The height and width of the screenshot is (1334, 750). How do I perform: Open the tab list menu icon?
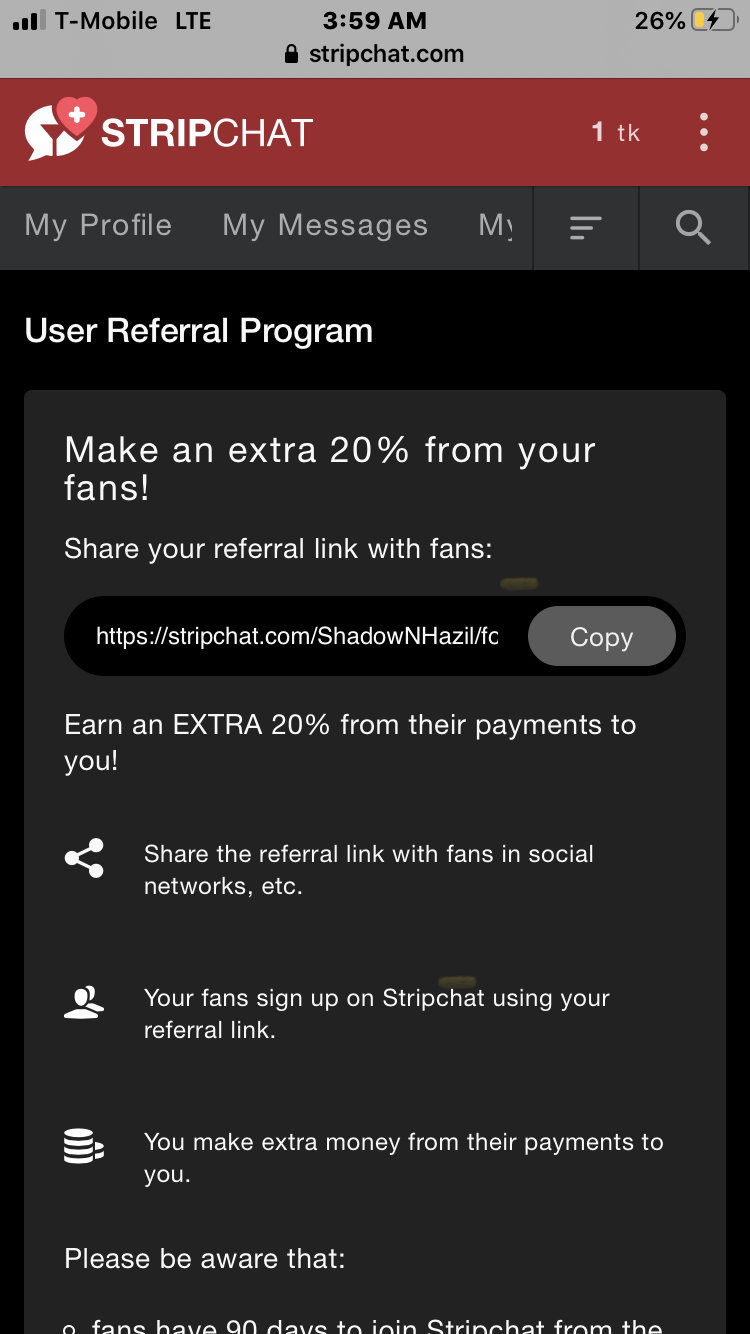[586, 227]
